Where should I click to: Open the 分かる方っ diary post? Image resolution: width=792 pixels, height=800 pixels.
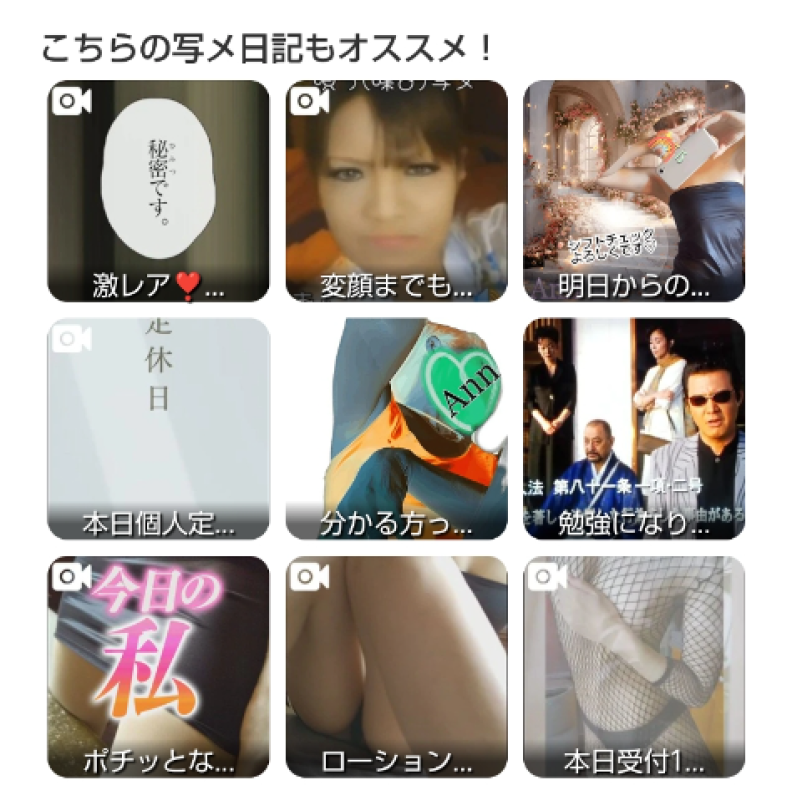tap(396, 429)
